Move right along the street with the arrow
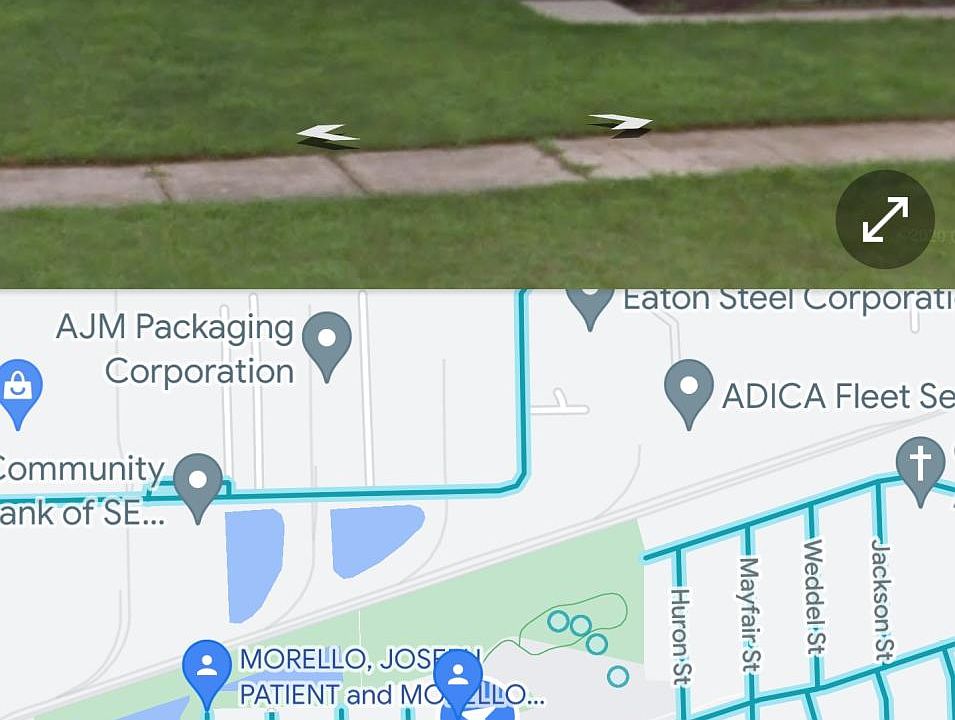The width and height of the screenshot is (955, 720). (x=621, y=124)
